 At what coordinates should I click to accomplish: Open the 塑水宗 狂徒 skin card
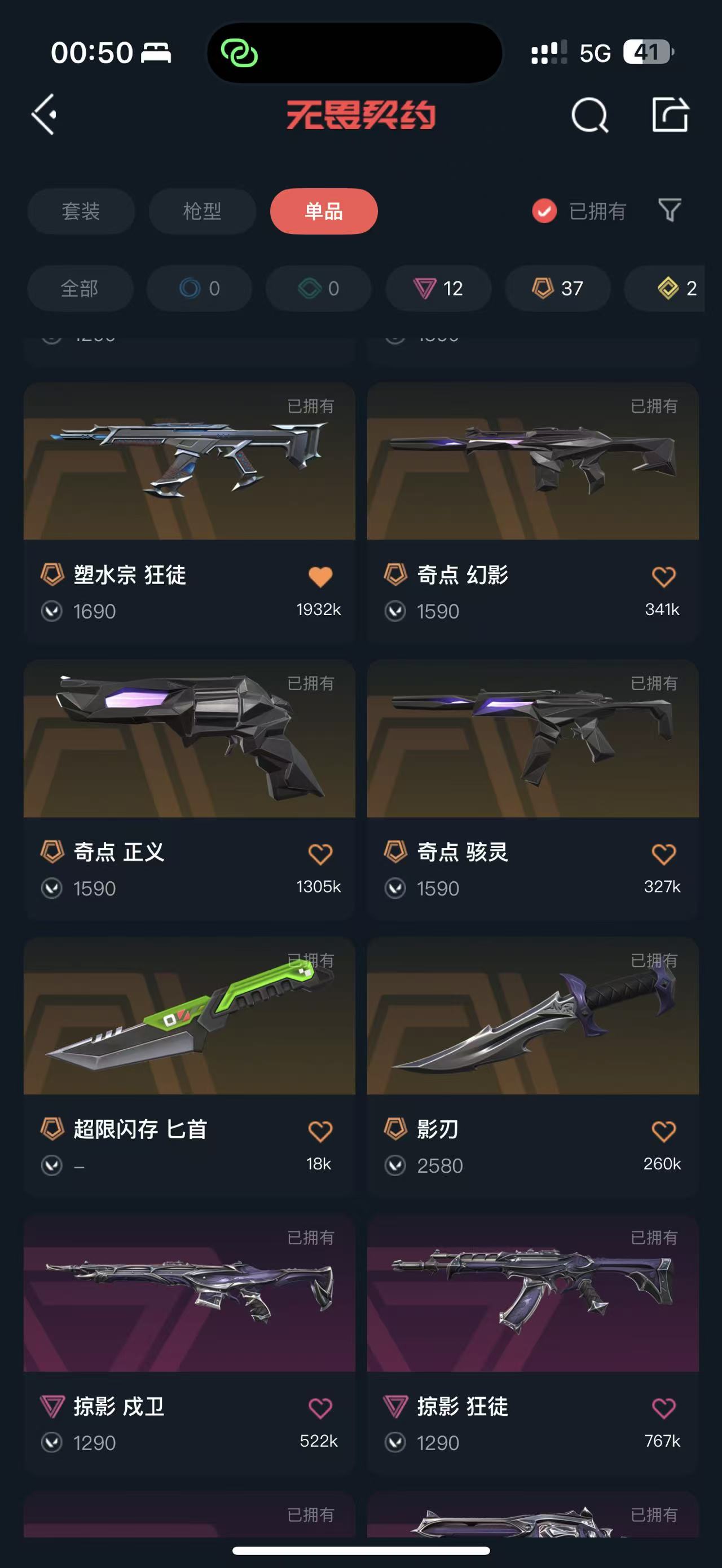[190, 513]
